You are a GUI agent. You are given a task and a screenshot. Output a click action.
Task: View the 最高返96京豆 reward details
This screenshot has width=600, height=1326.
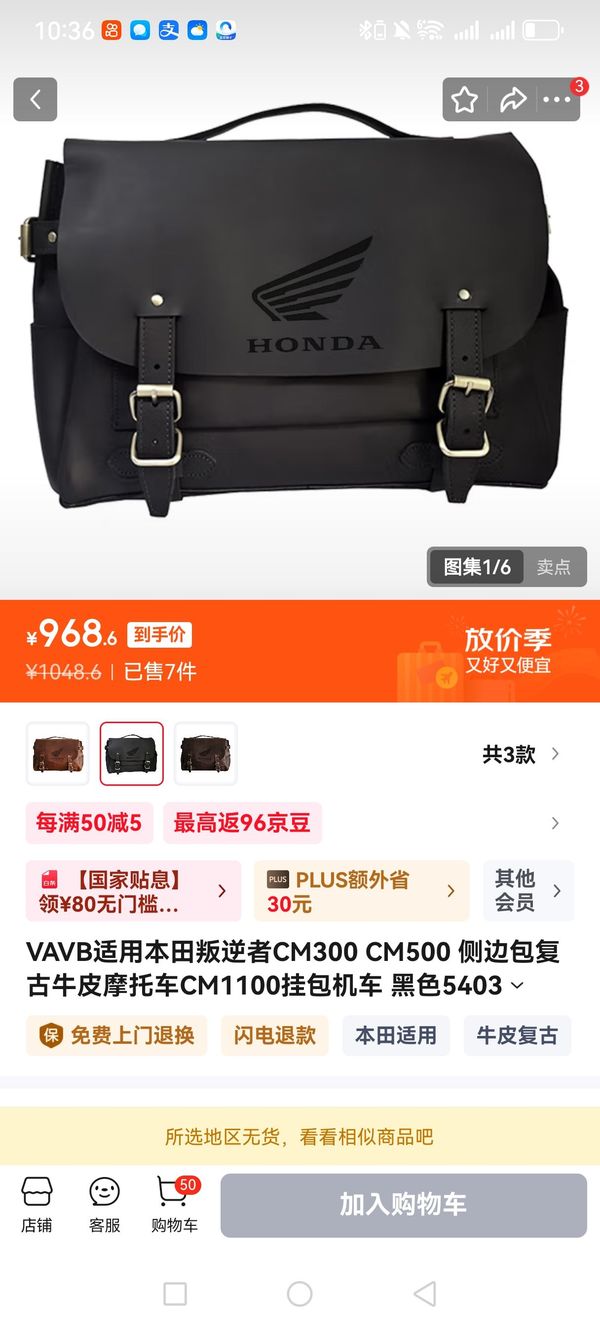coord(242,823)
